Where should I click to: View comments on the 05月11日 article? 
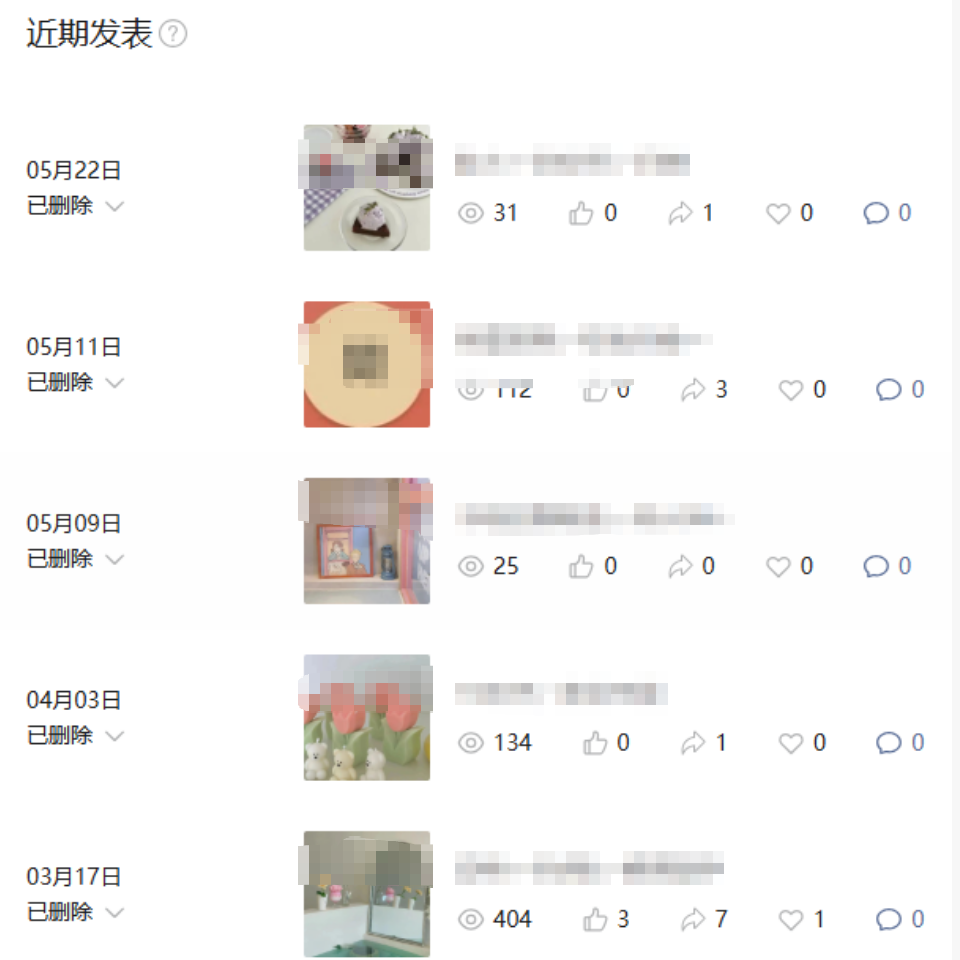tap(900, 389)
